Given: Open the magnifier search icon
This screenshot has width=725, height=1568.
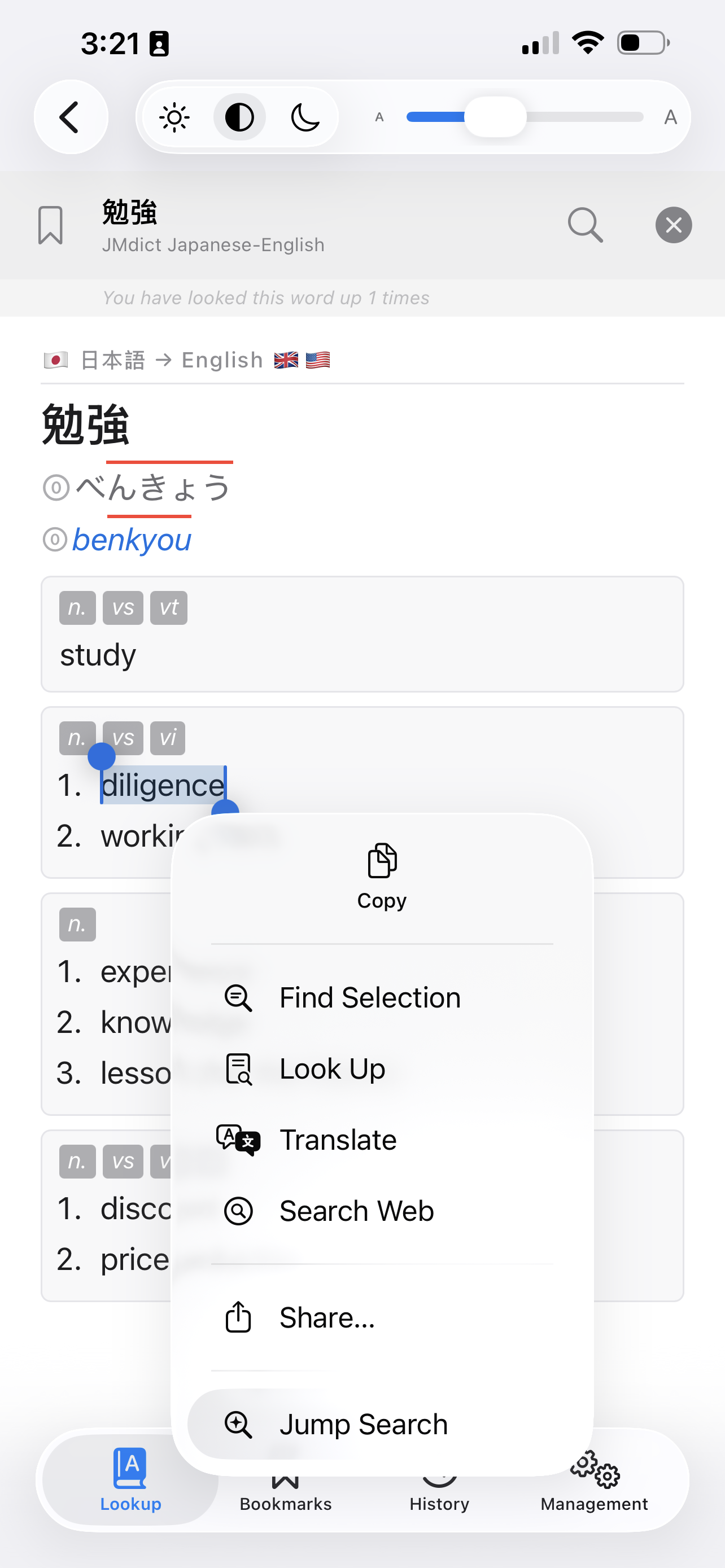Looking at the screenshot, I should tap(585, 225).
